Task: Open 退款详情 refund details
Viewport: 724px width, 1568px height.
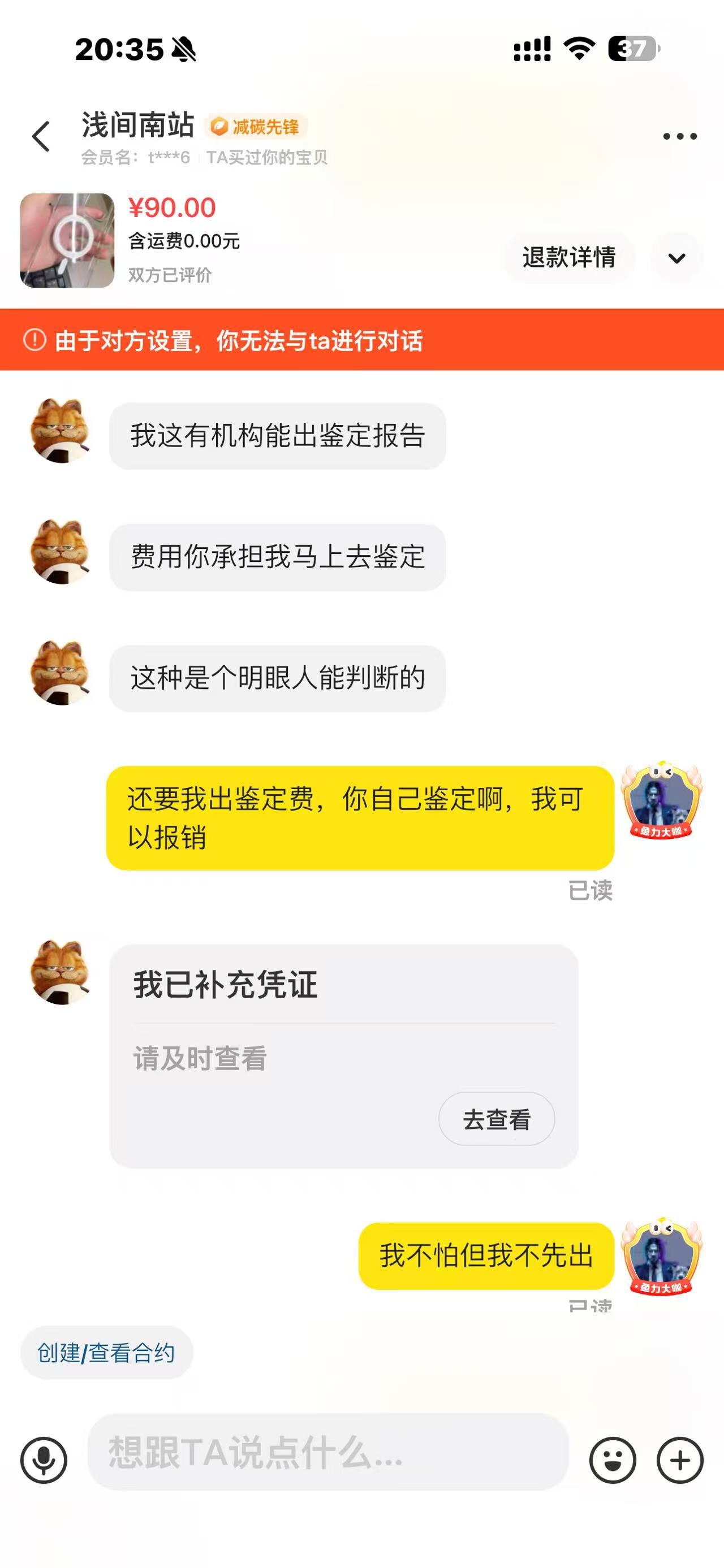Action: [x=568, y=258]
